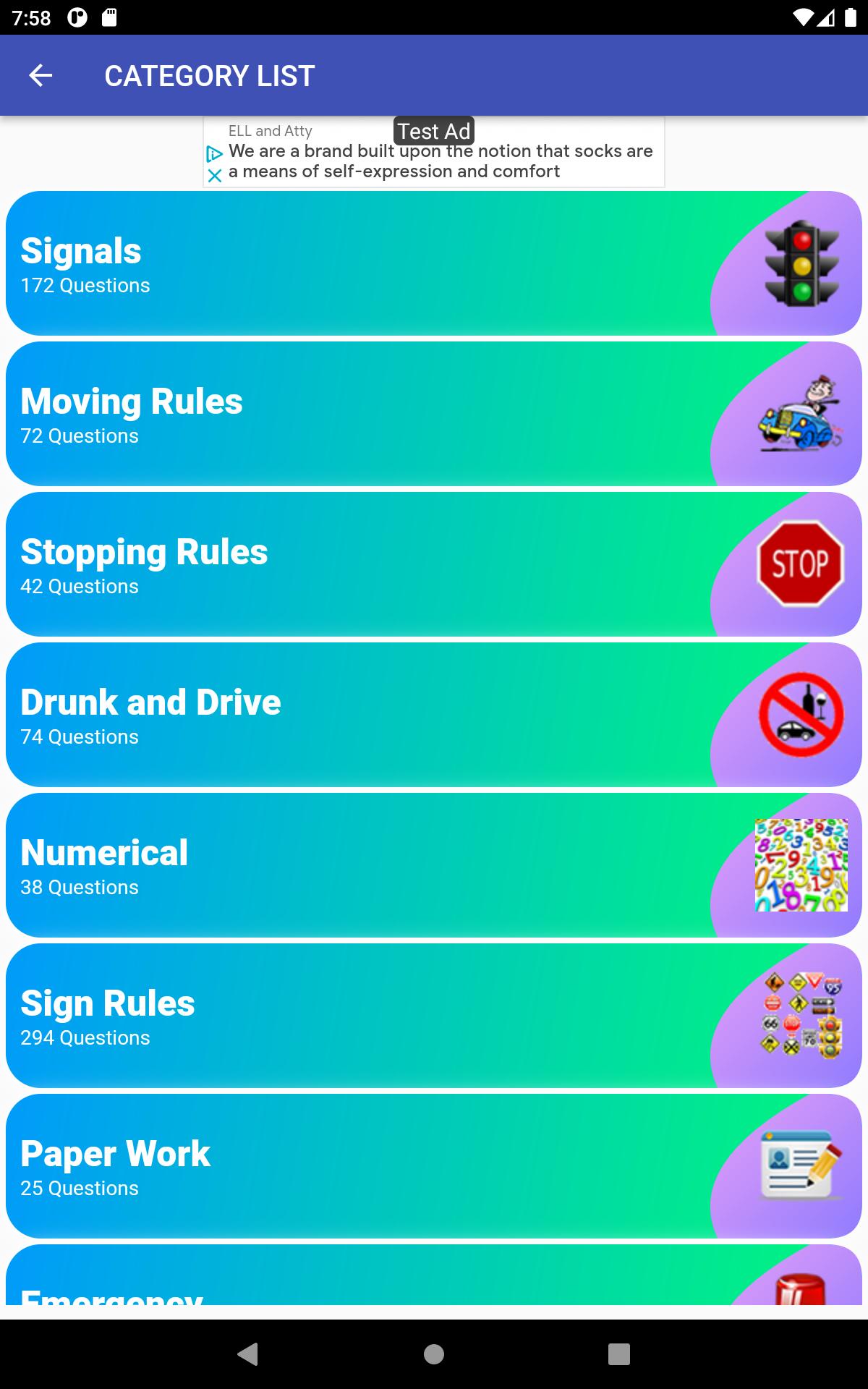This screenshot has height=1389, width=868.
Task: Open the Signals category
Action: [434, 263]
